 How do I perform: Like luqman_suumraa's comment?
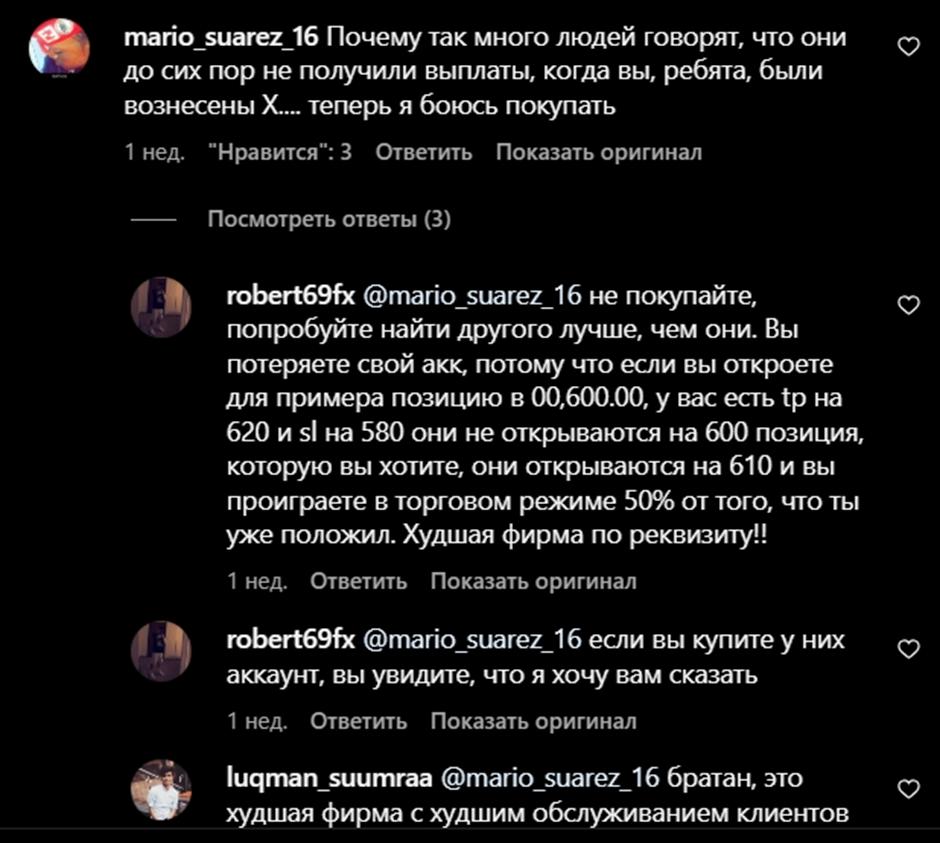(908, 787)
